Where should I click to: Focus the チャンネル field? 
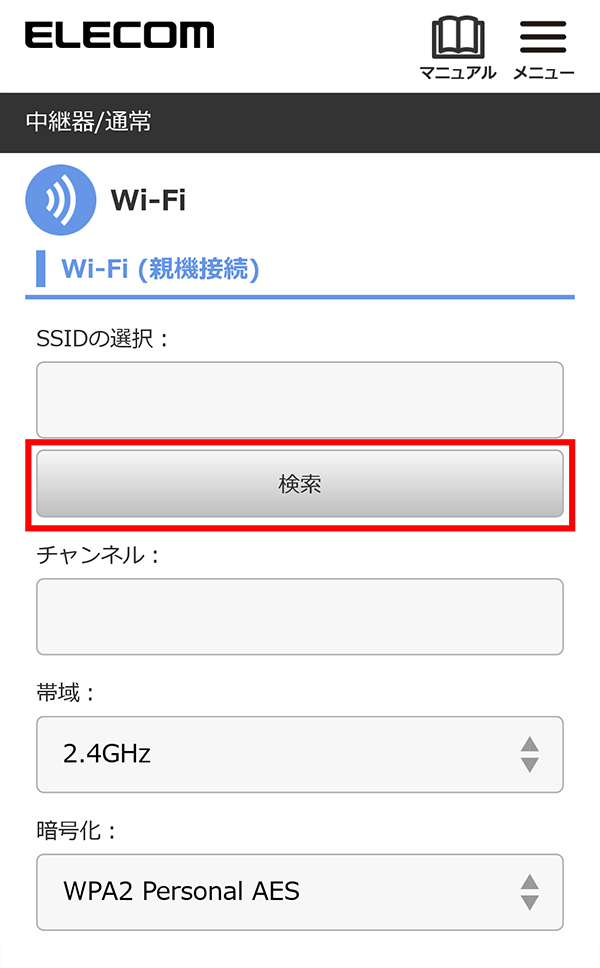pyautogui.click(x=300, y=616)
